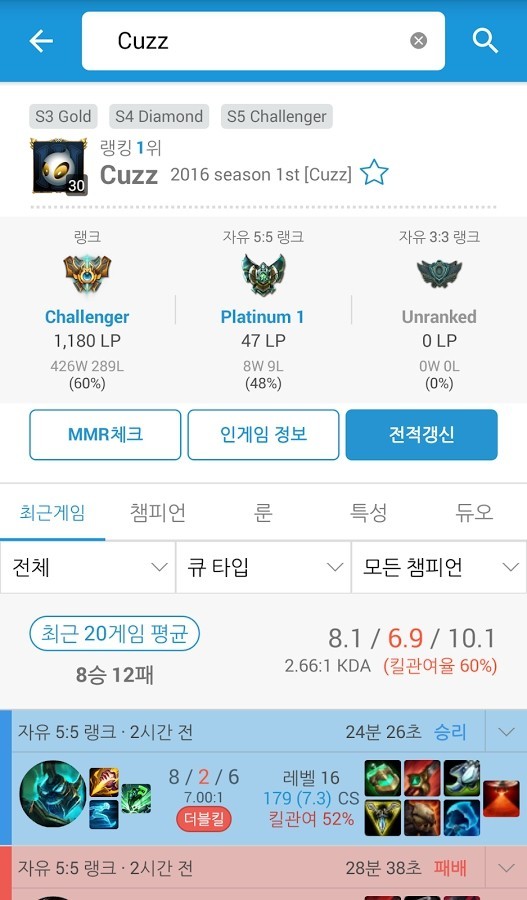The height and width of the screenshot is (900, 527).
Task: Expand the 승리 match details chevron
Action: 506,732
